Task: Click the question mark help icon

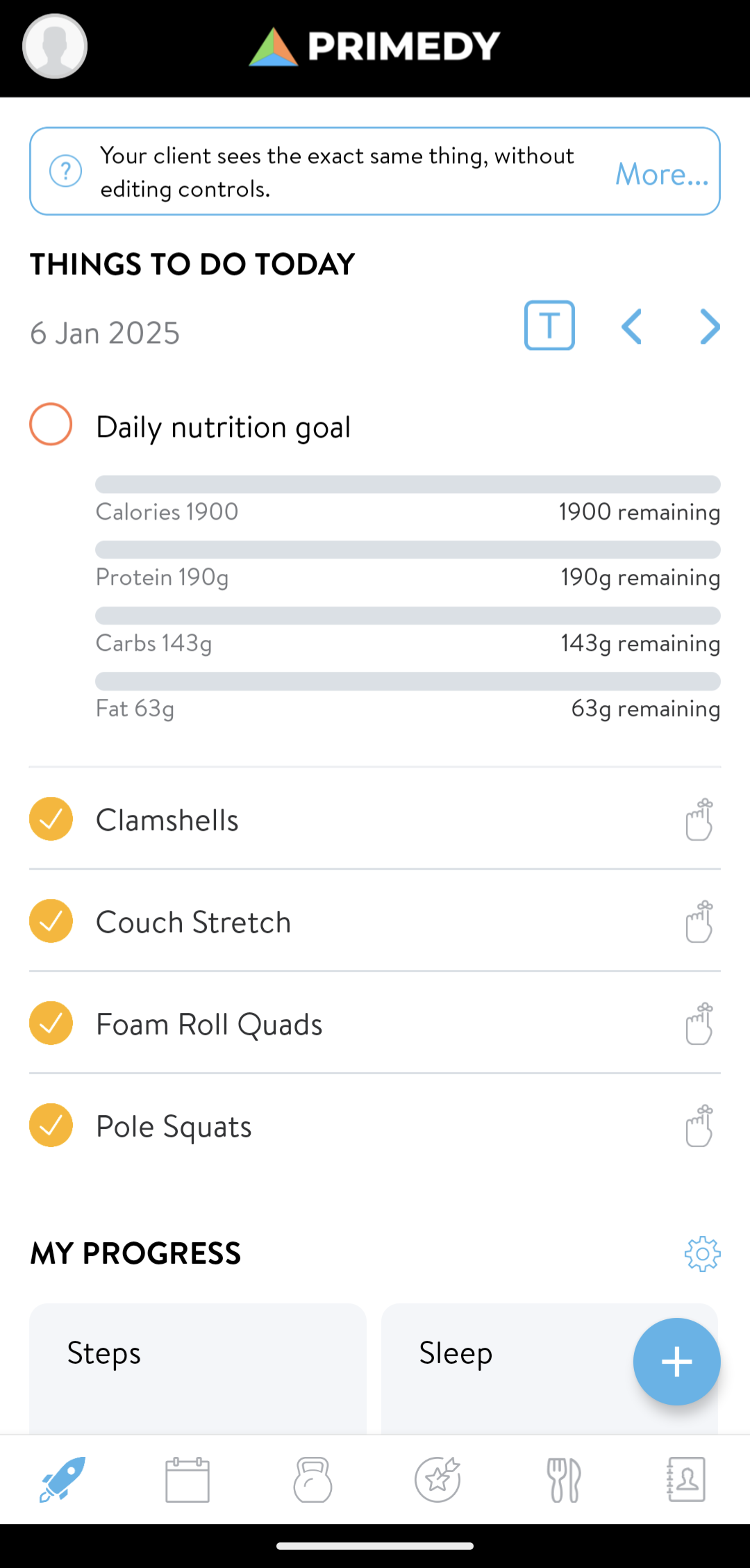Action: click(65, 170)
